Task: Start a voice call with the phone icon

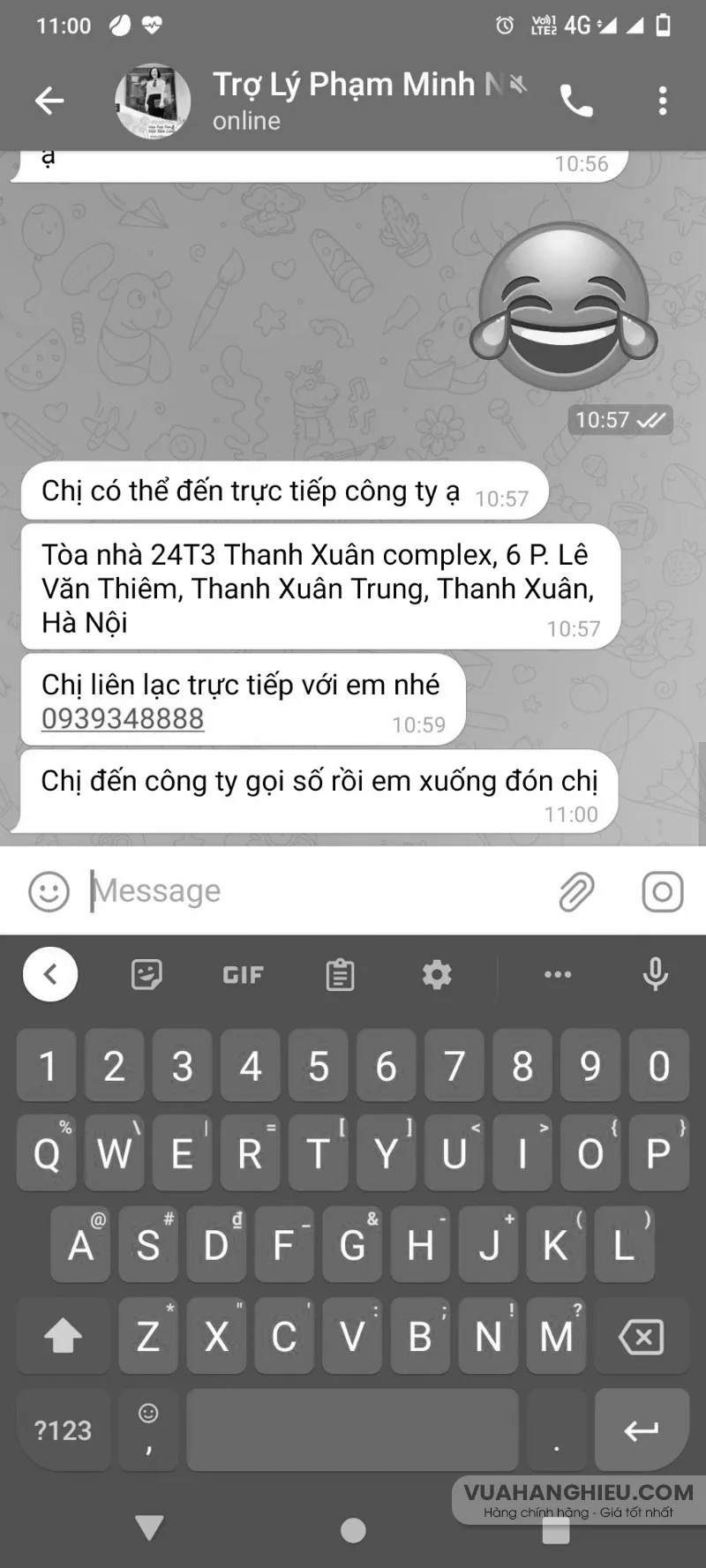Action: pyautogui.click(x=578, y=101)
